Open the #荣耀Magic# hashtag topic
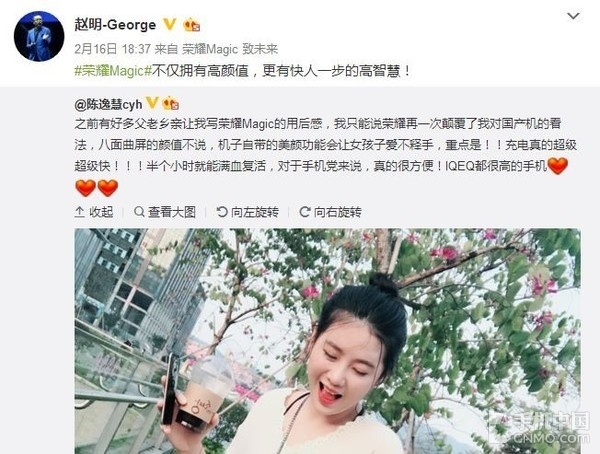Screen dimensions: 600x454 (x=111, y=70)
